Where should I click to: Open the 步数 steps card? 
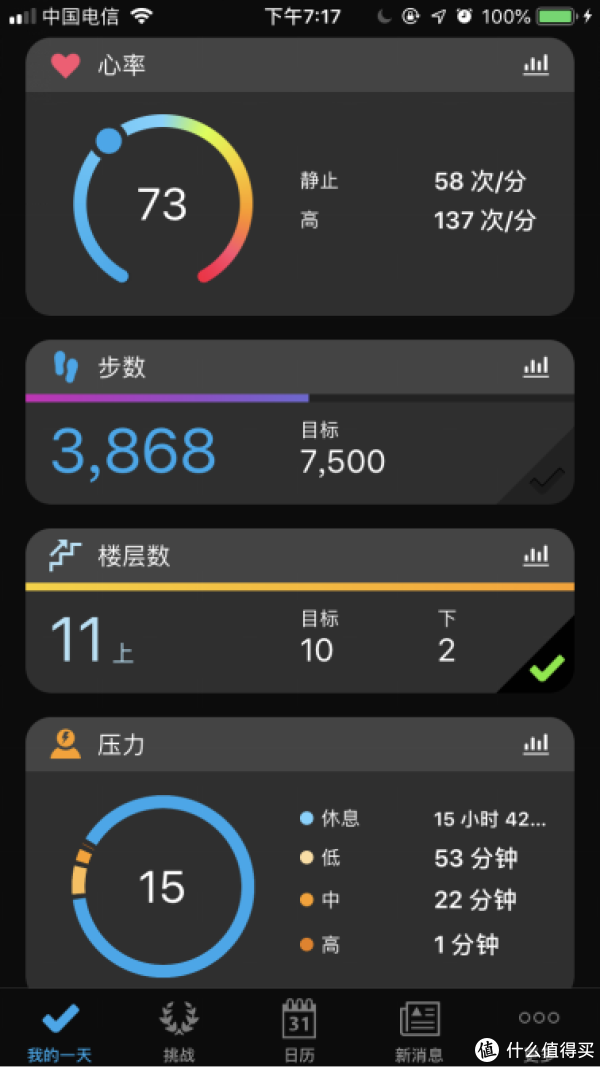(300, 422)
